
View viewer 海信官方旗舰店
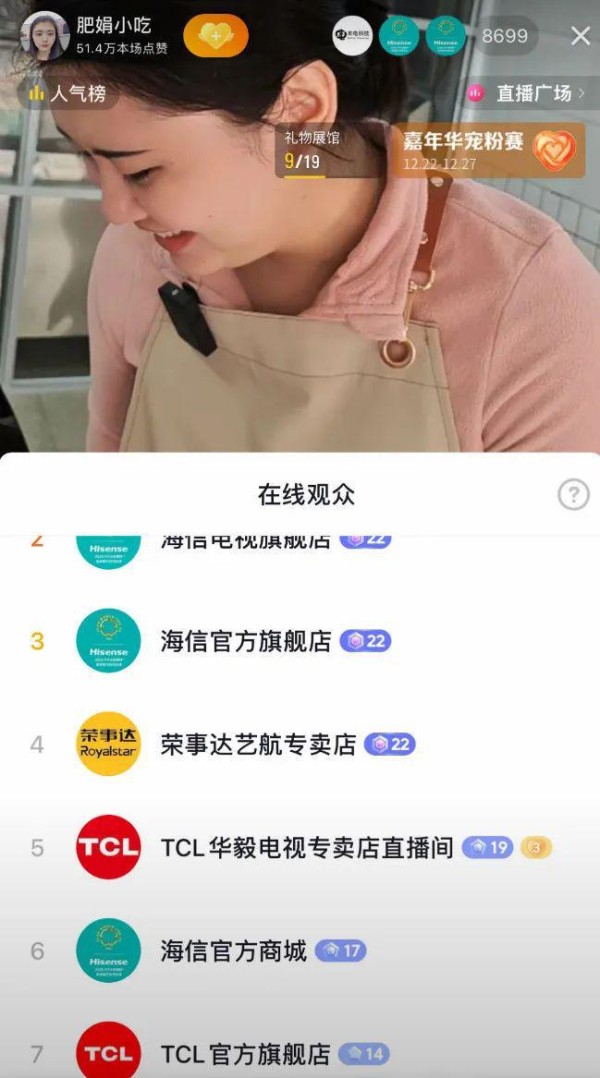245,641
